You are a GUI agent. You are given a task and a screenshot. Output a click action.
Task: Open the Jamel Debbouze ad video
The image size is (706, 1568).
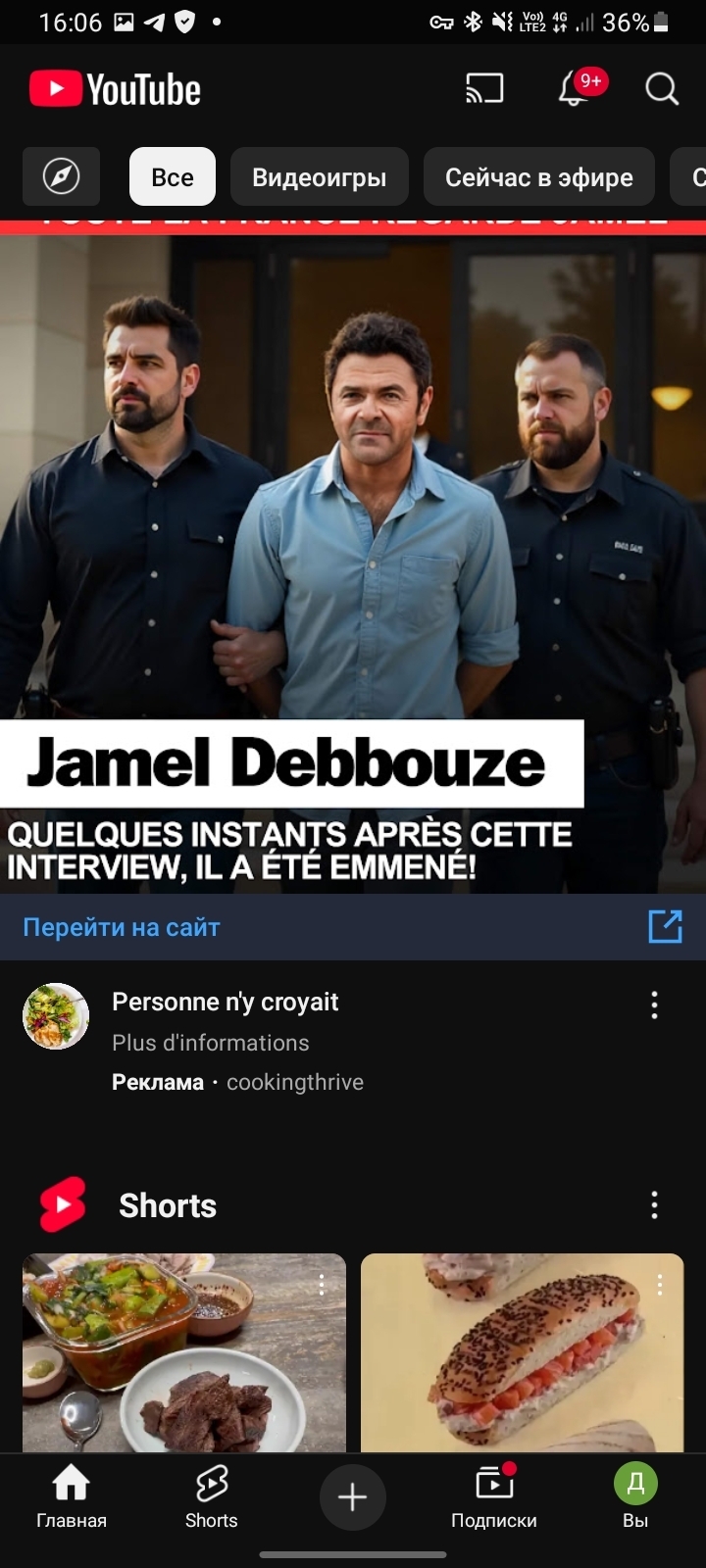coord(353,559)
